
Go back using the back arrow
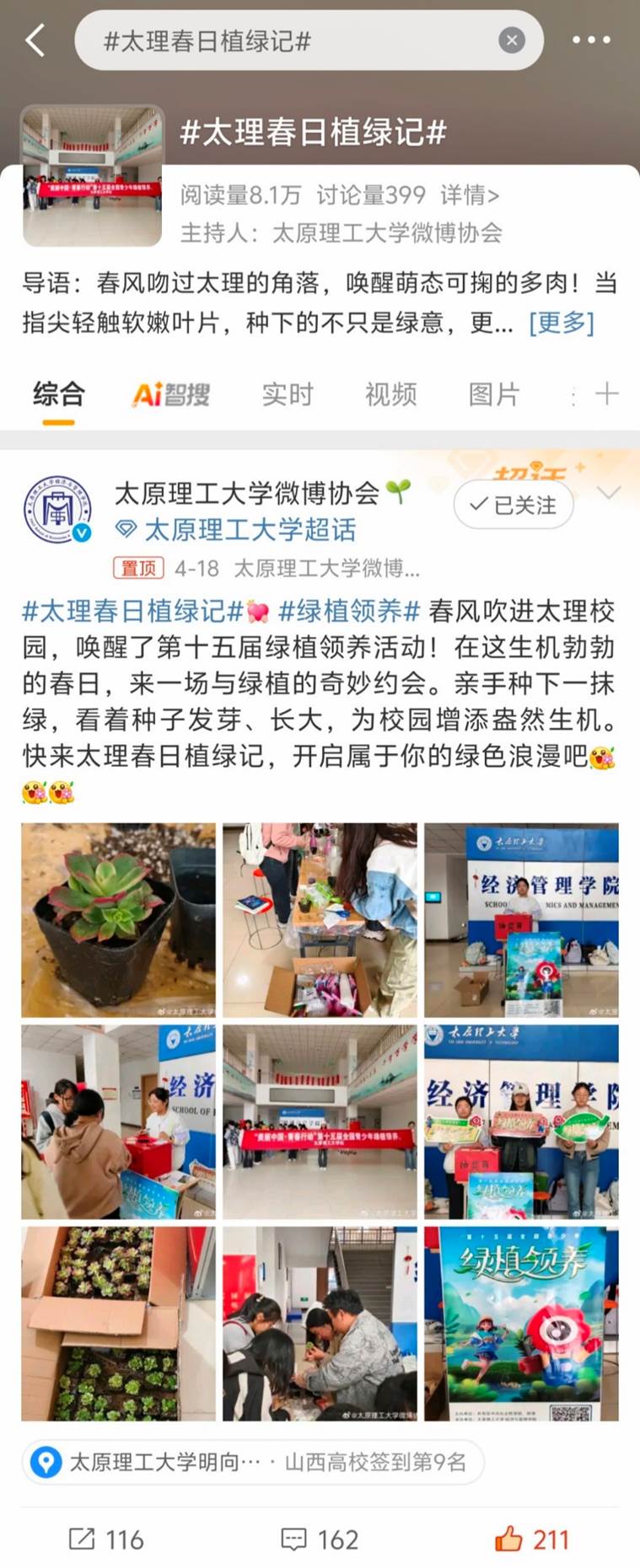tap(35, 40)
